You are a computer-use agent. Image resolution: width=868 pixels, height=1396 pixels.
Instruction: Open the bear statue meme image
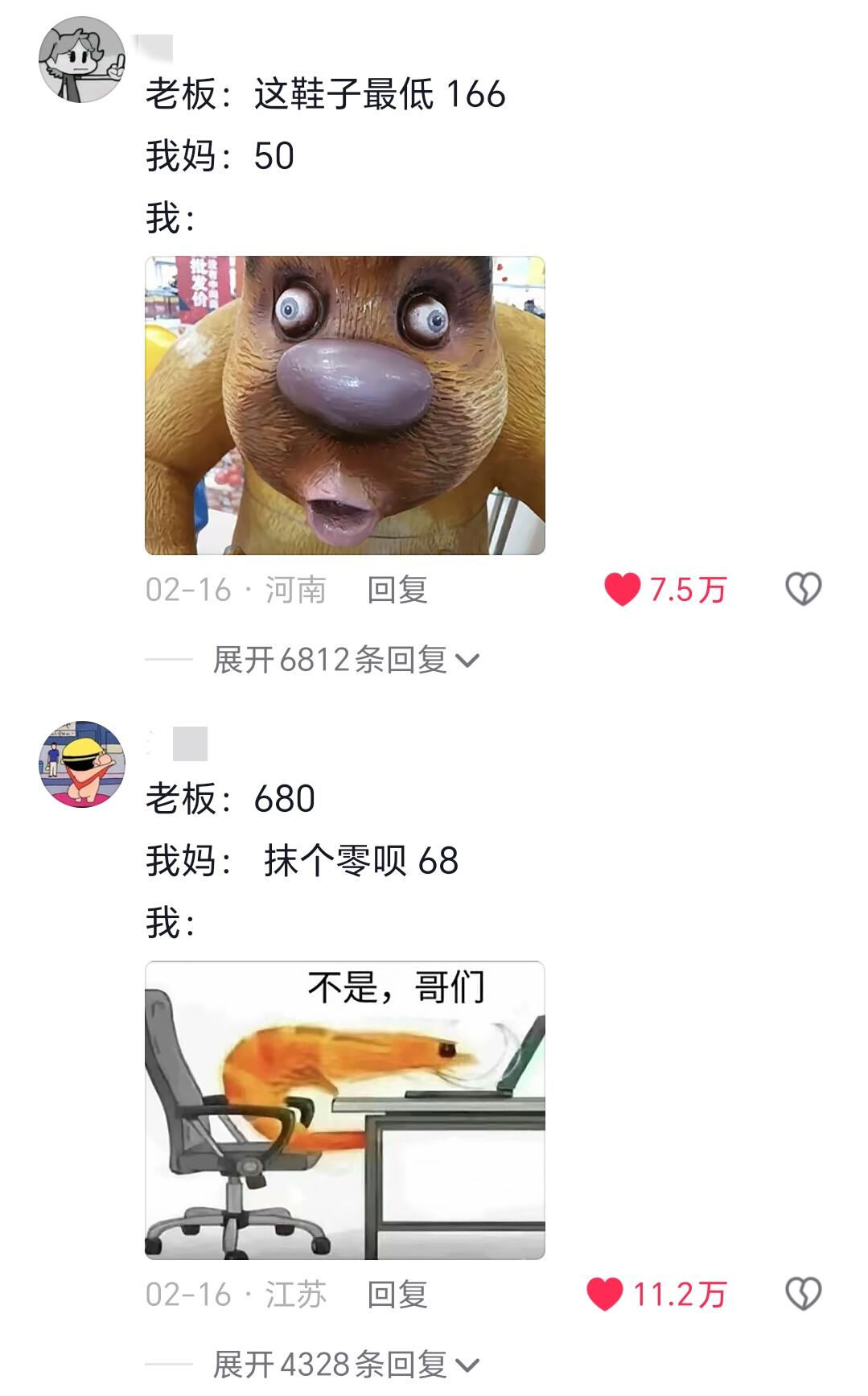(x=346, y=402)
